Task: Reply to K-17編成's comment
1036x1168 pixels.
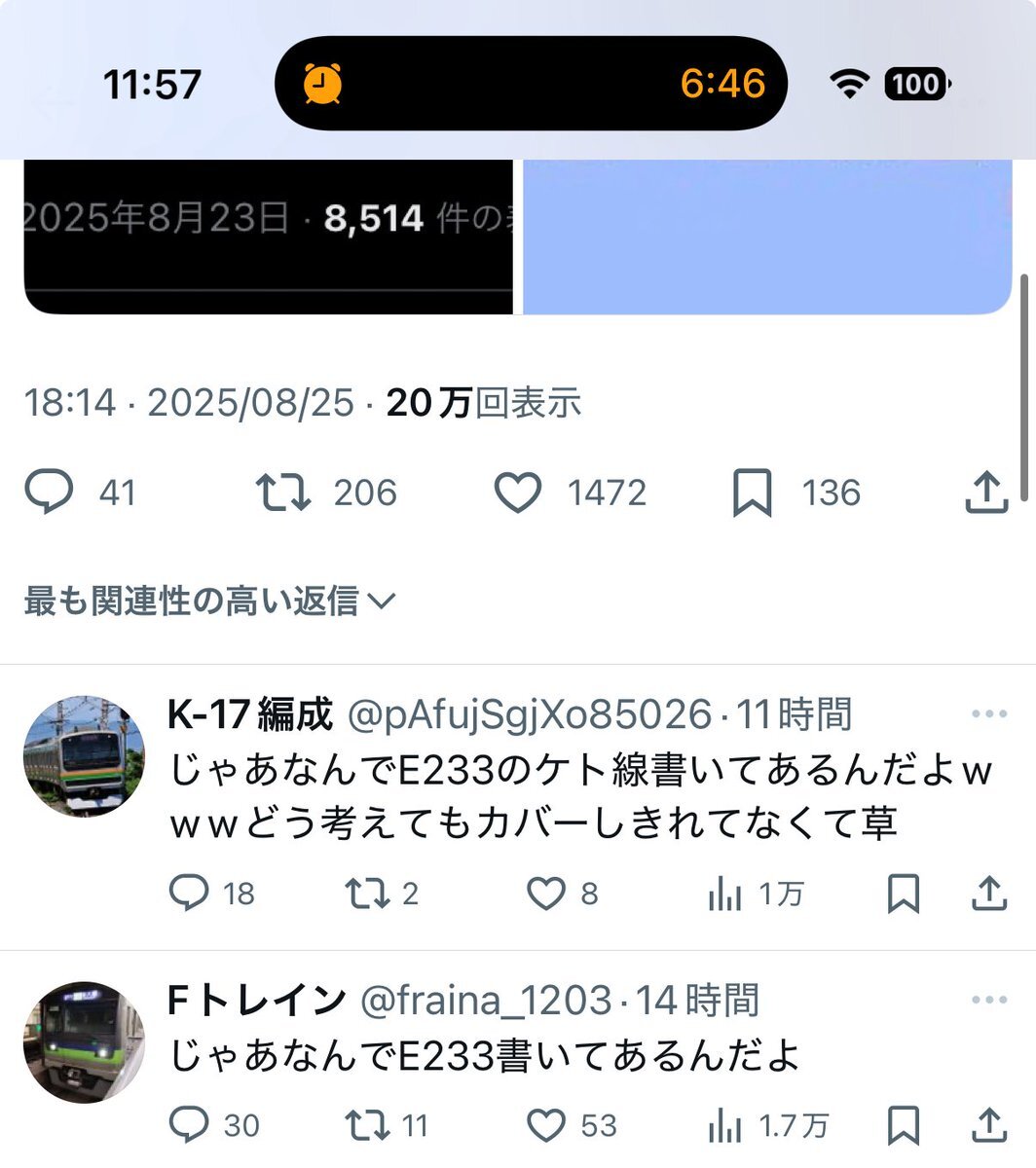Action: 189,893
